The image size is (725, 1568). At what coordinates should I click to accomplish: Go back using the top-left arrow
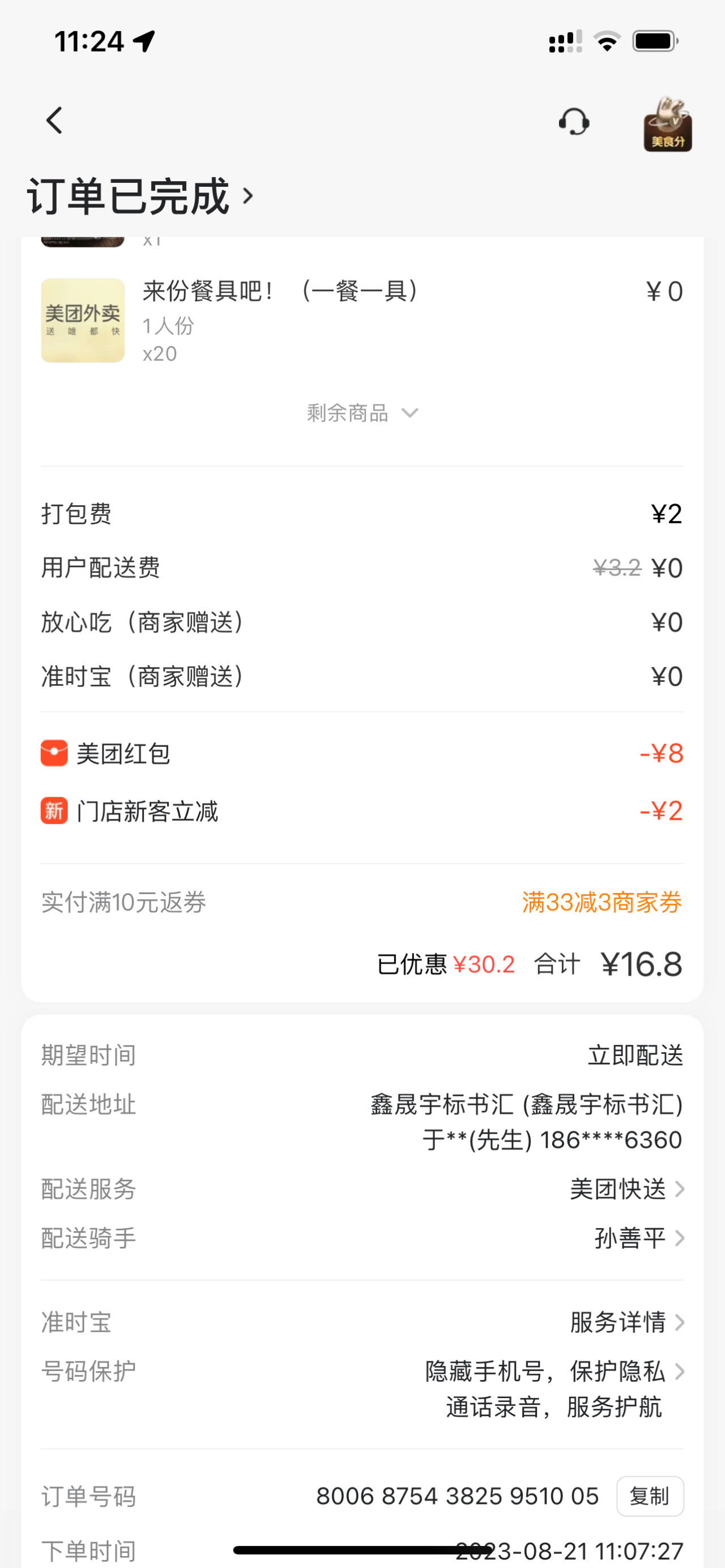54,120
